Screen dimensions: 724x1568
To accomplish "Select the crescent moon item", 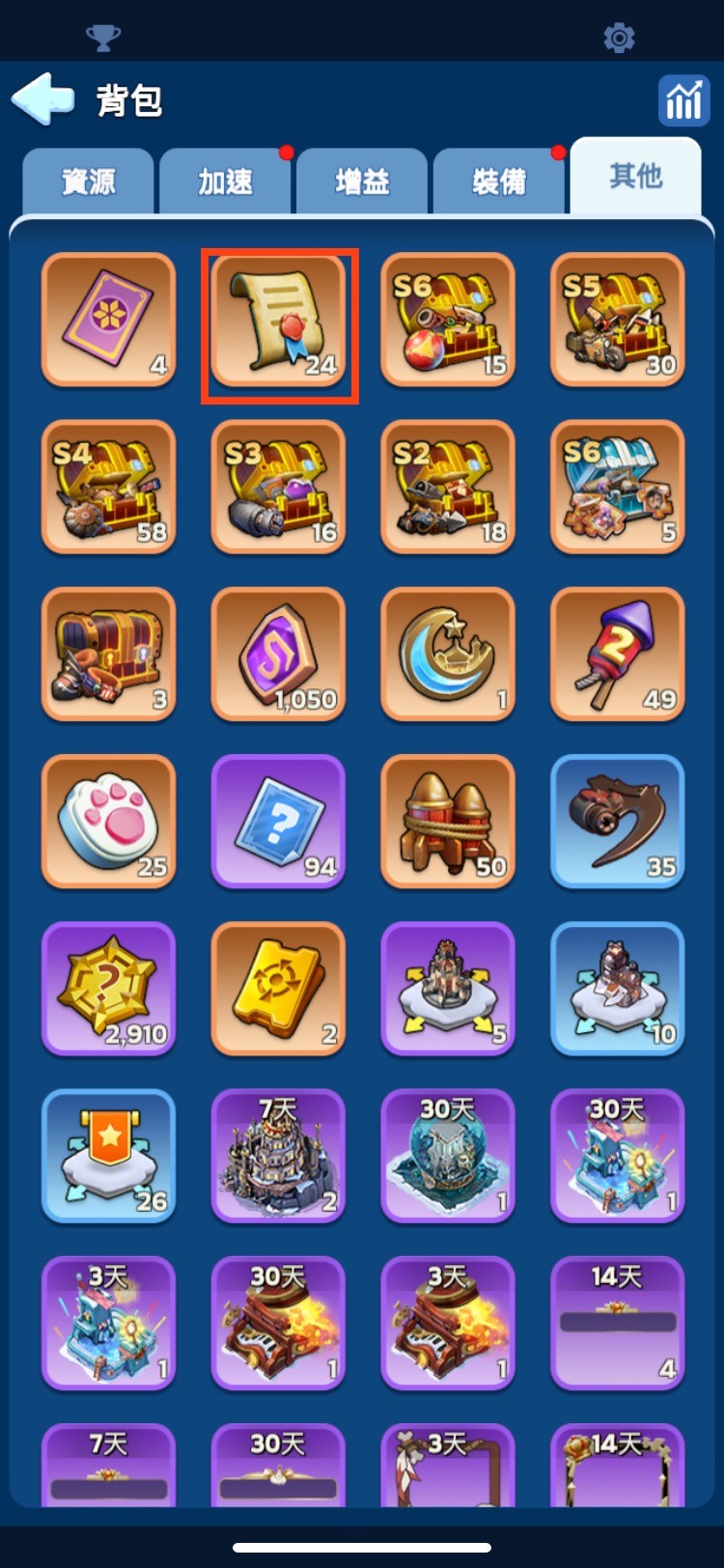I will [448, 655].
